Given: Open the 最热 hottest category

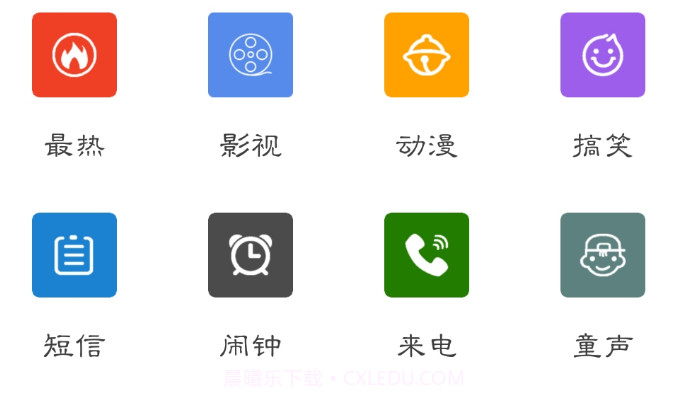Looking at the screenshot, I should [74, 55].
